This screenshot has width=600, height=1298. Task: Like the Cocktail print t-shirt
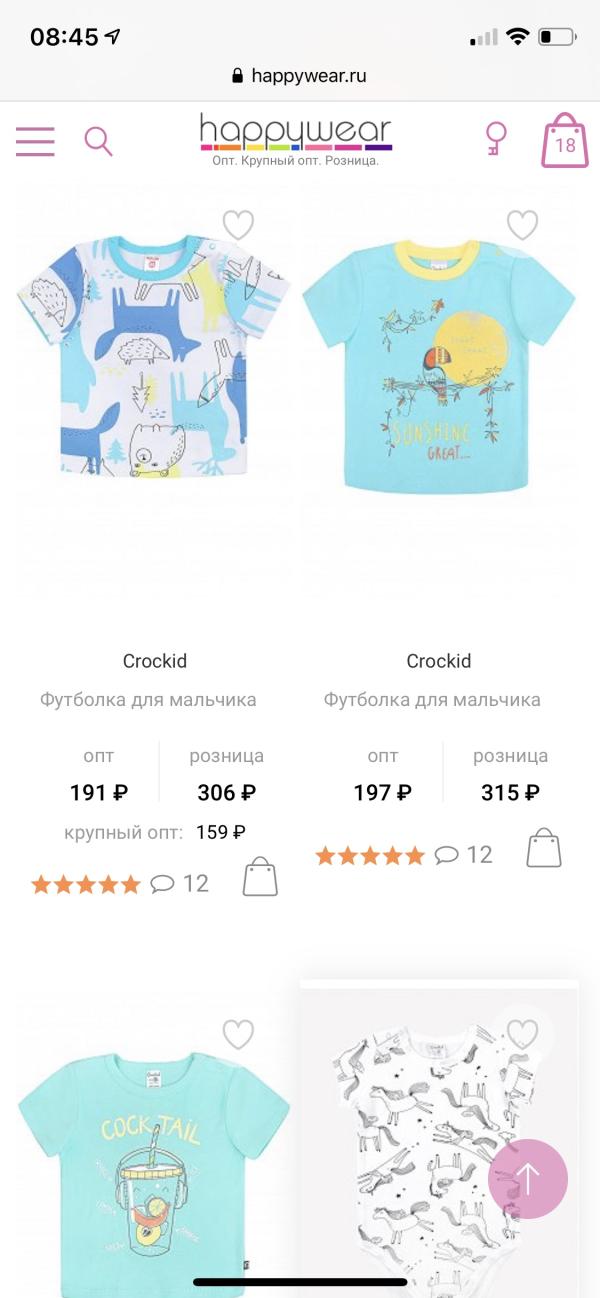[x=238, y=1034]
